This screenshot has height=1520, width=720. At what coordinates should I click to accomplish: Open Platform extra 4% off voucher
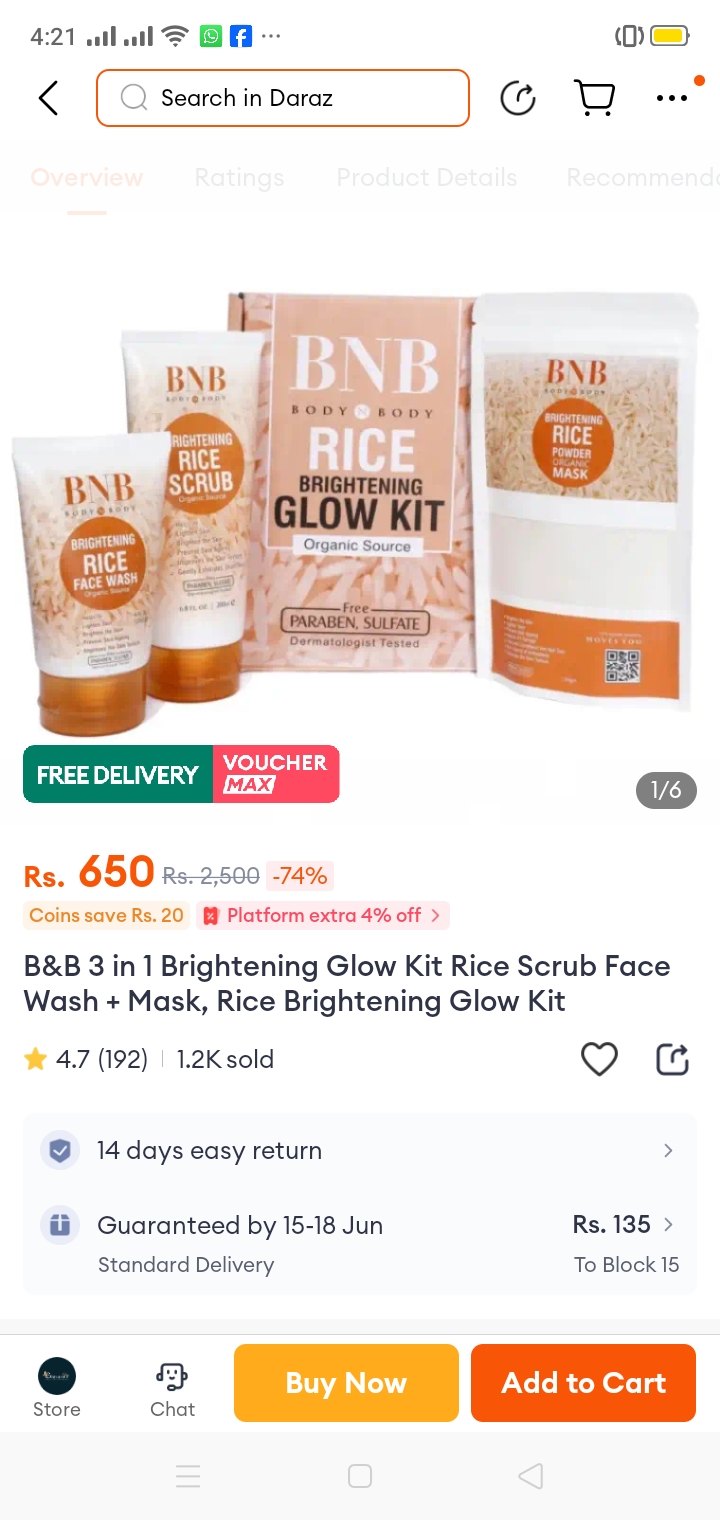[323, 915]
